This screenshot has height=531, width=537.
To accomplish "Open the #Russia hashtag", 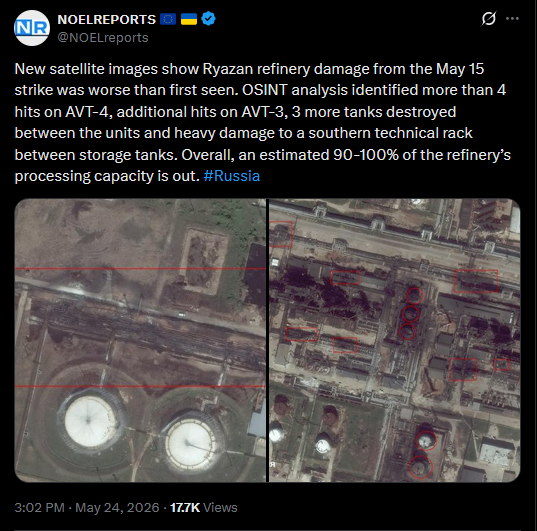I will pos(232,176).
